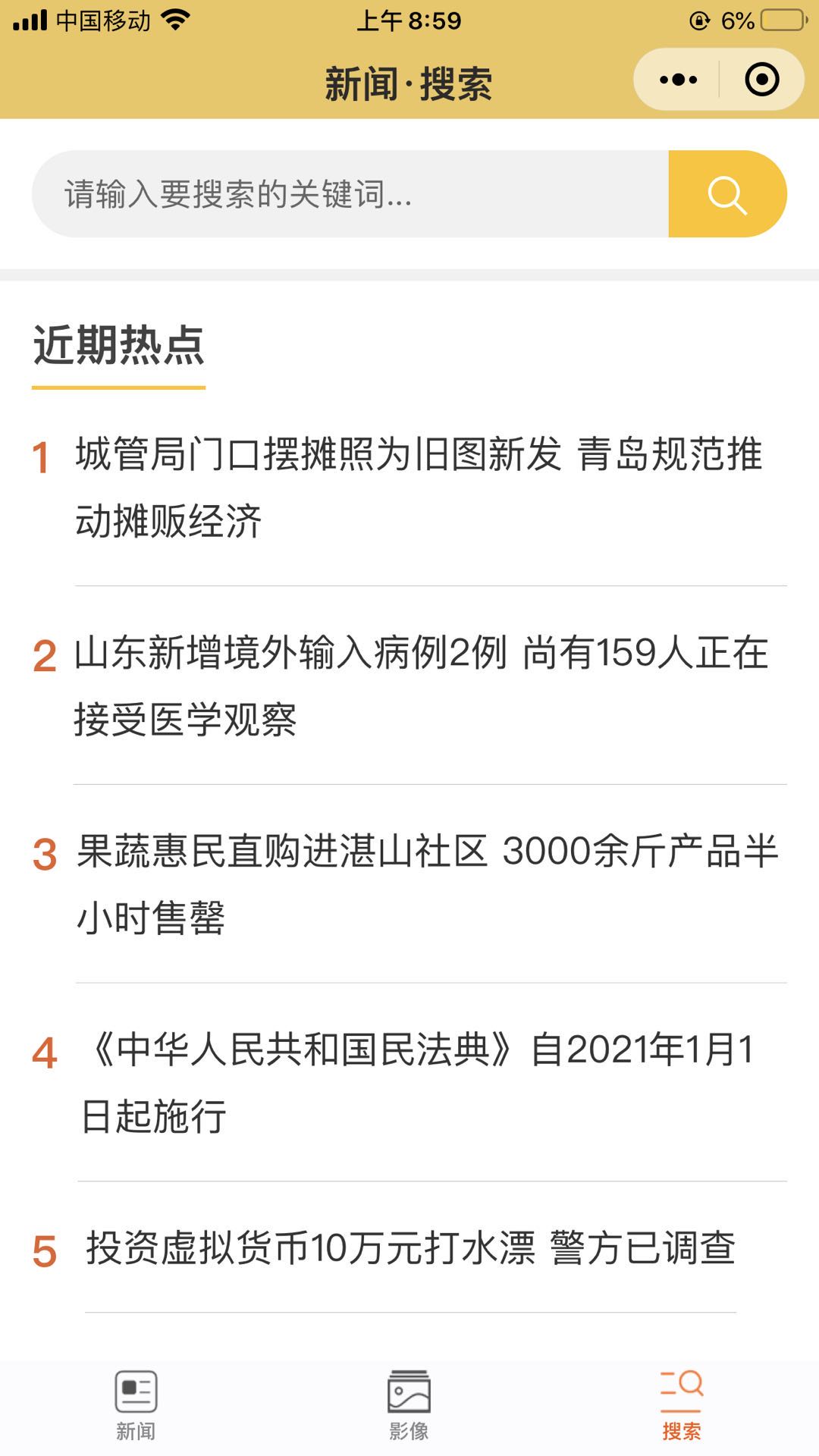The height and width of the screenshot is (1456, 819).
Task: Read article 果蔬惠民直购进湛山社区
Action: (426, 884)
